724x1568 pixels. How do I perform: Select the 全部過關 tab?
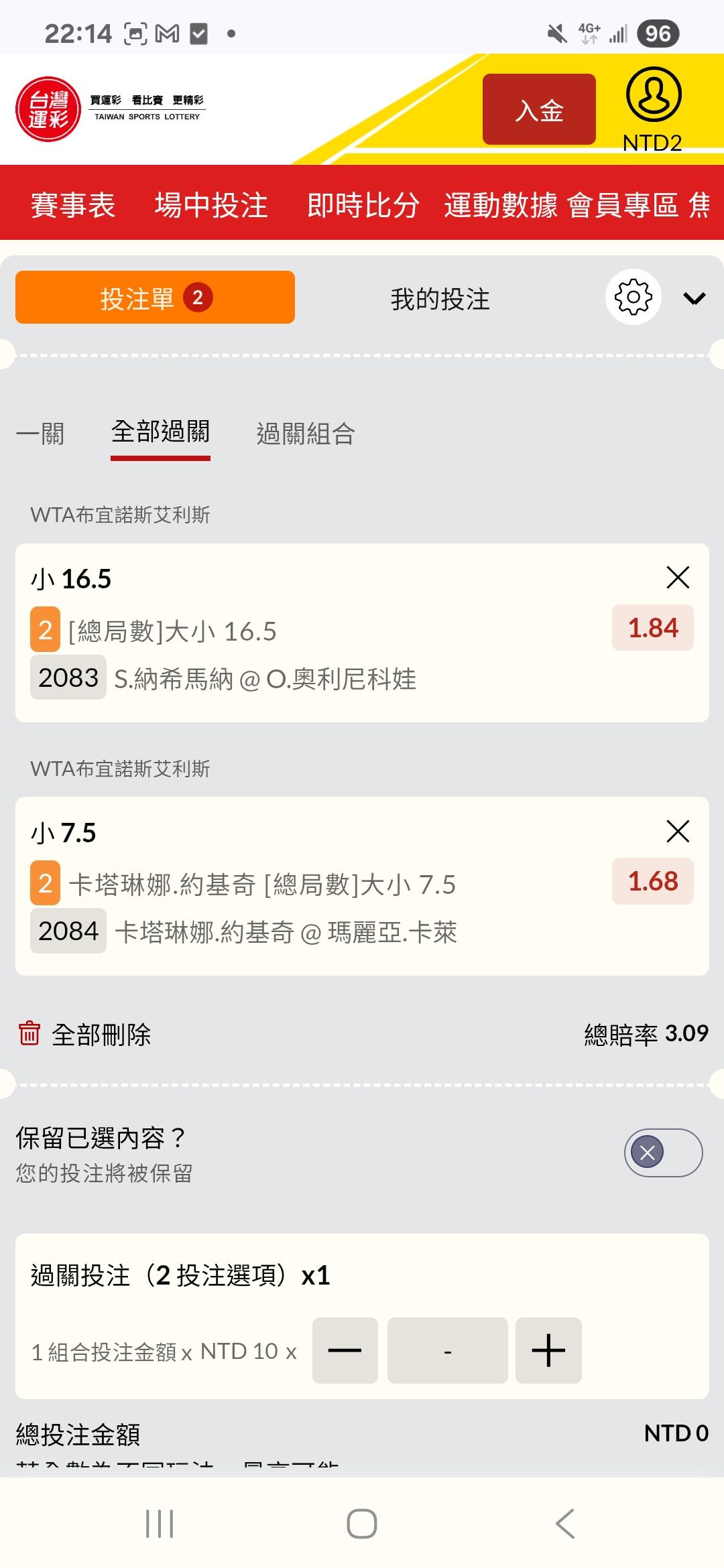point(160,432)
